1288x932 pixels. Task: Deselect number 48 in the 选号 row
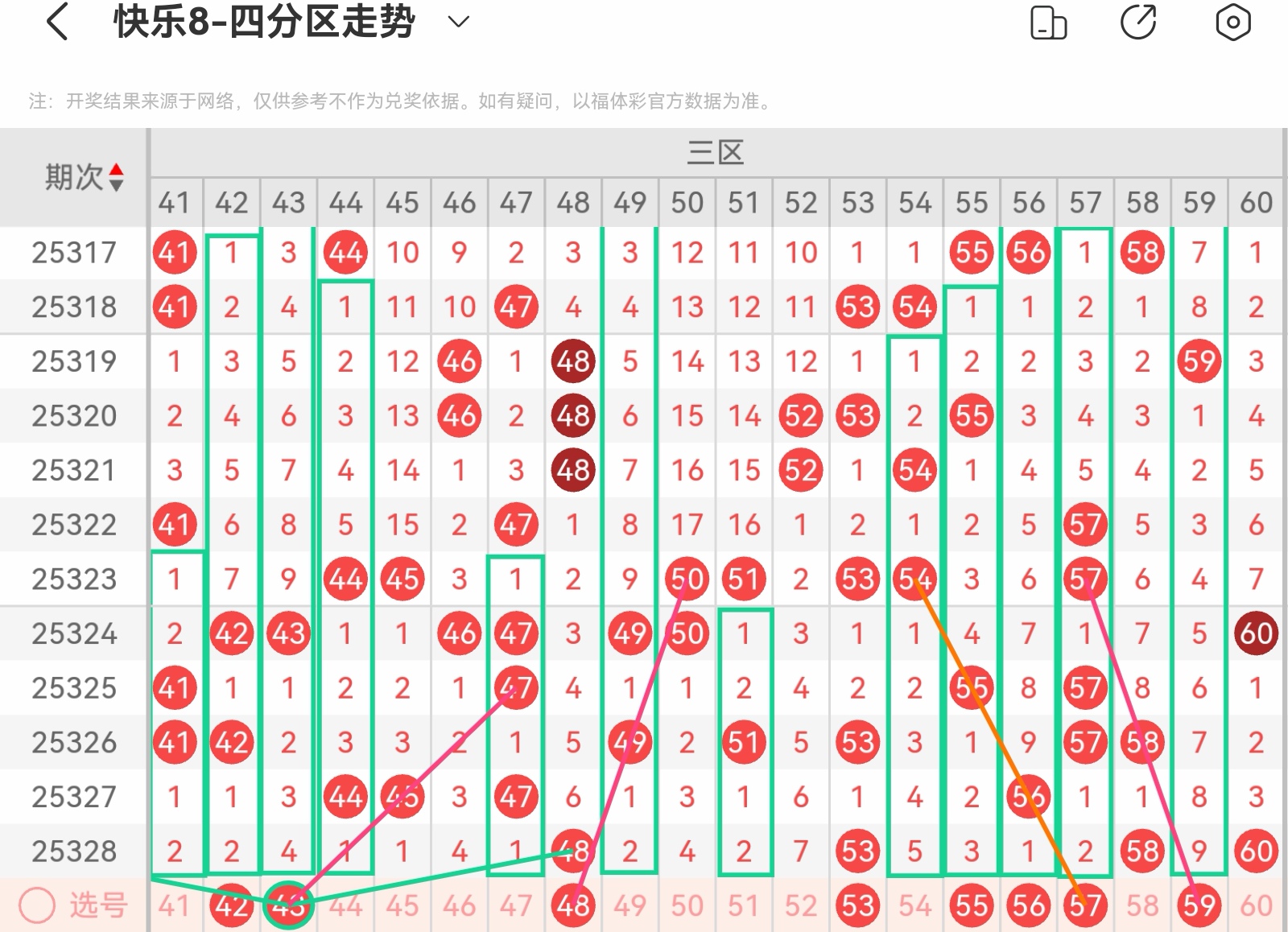[x=573, y=906]
